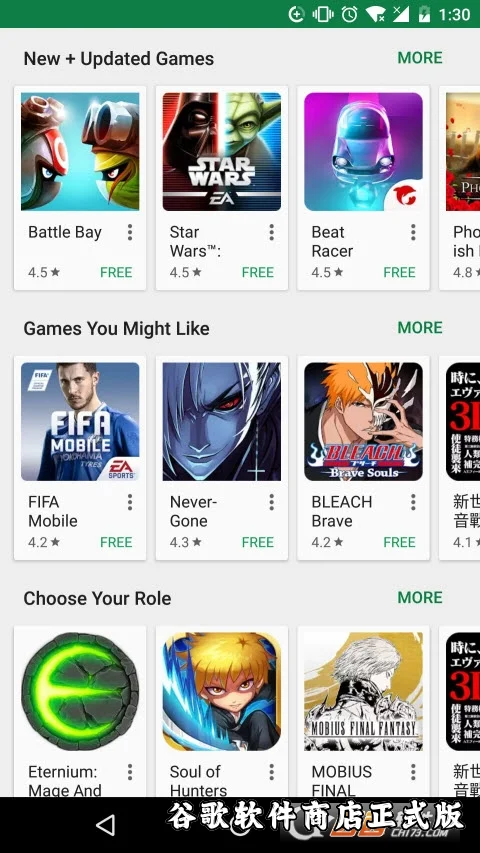Open MORE for Choose Your Role
This screenshot has width=480, height=853.
click(420, 597)
